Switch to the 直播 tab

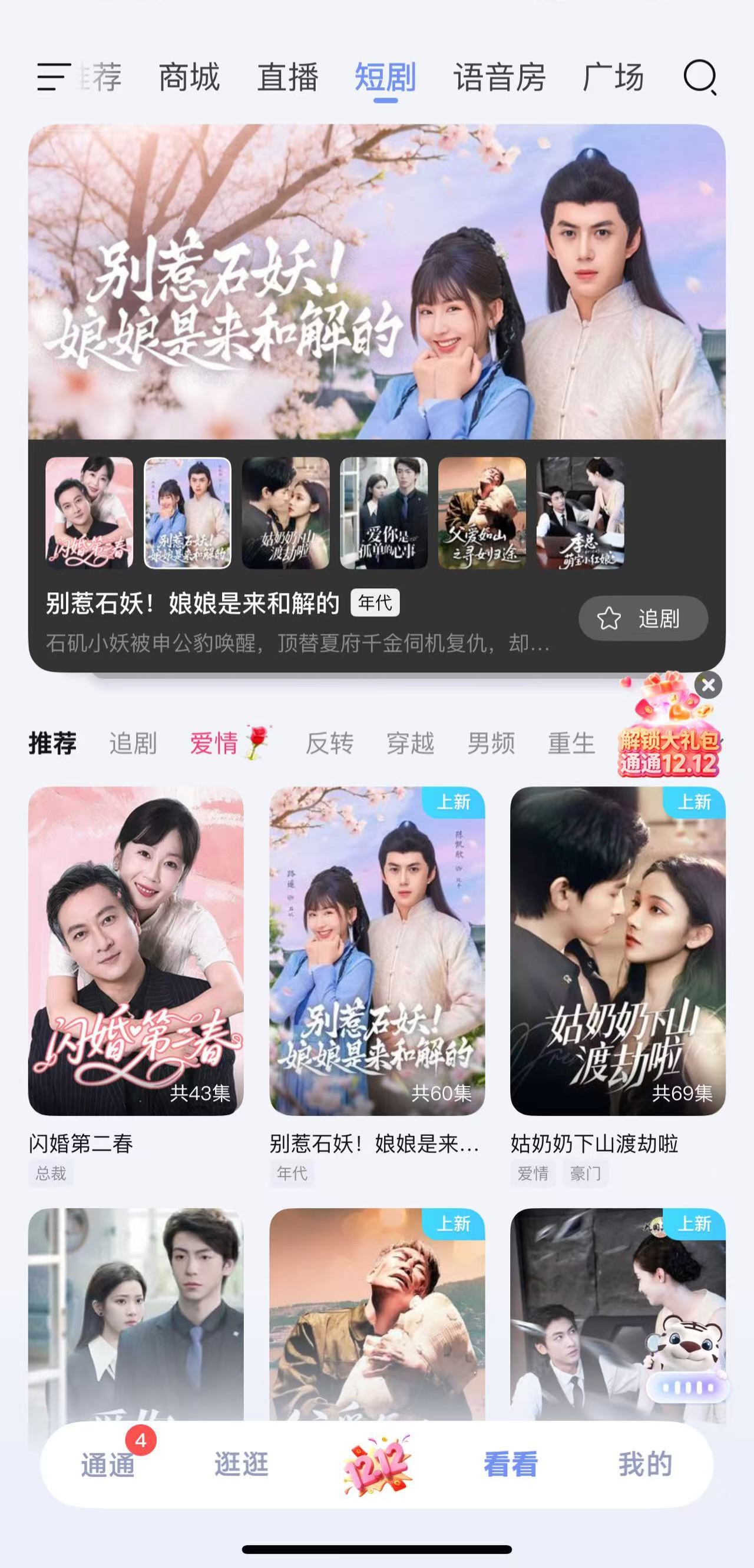pyautogui.click(x=287, y=77)
